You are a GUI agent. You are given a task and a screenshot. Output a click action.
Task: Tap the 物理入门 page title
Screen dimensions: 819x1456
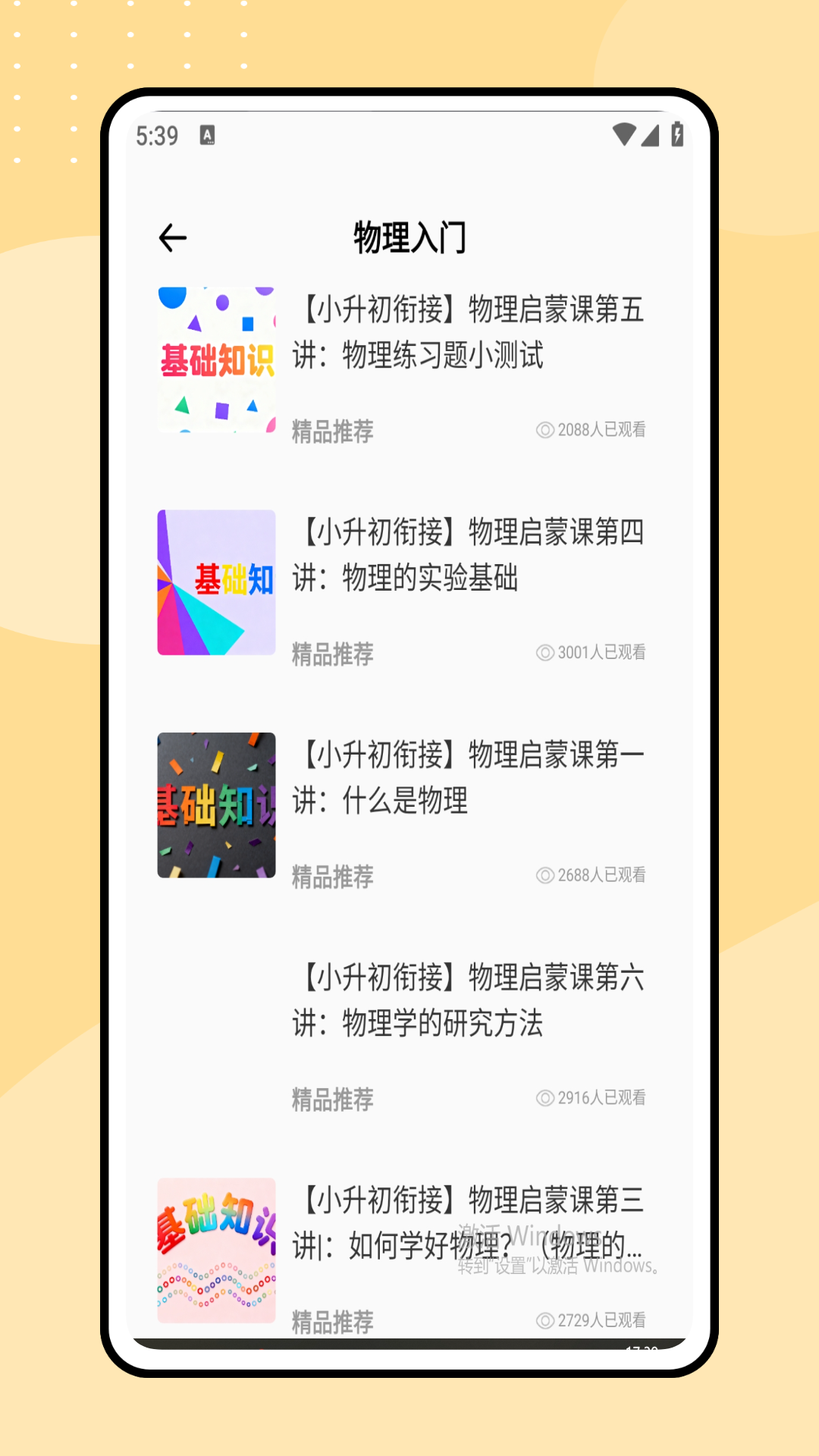coord(409,237)
